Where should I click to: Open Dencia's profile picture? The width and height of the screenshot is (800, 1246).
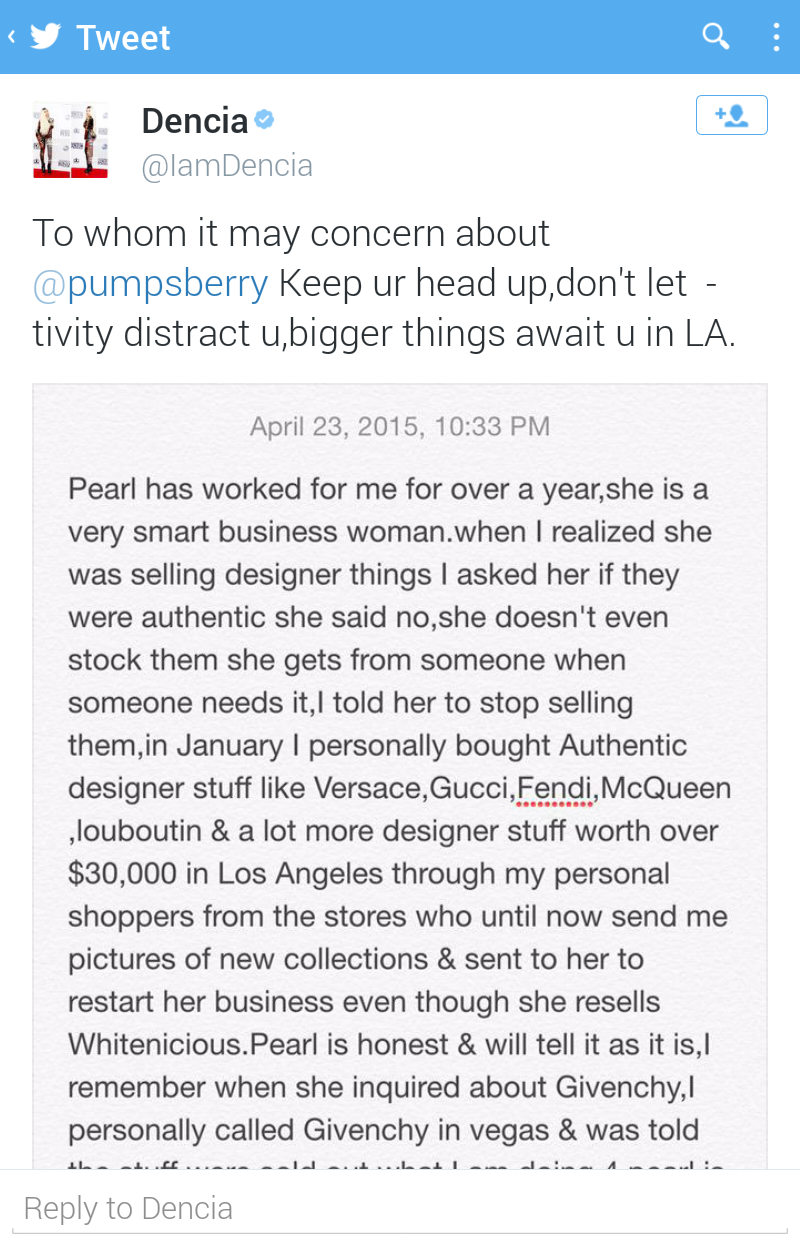tap(70, 140)
